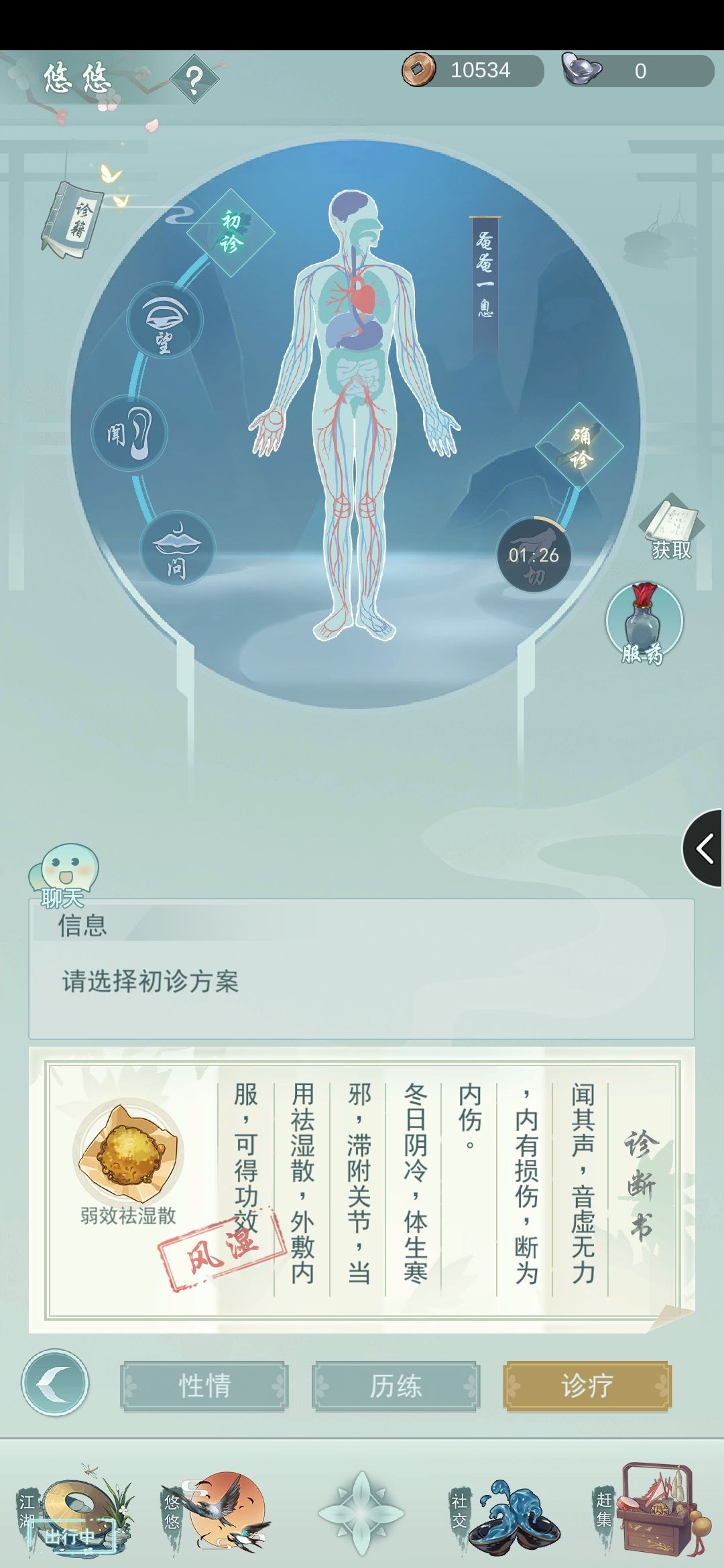Select the 初诊 preliminary diagnosis node
The image size is (724, 1568).
[x=231, y=233]
